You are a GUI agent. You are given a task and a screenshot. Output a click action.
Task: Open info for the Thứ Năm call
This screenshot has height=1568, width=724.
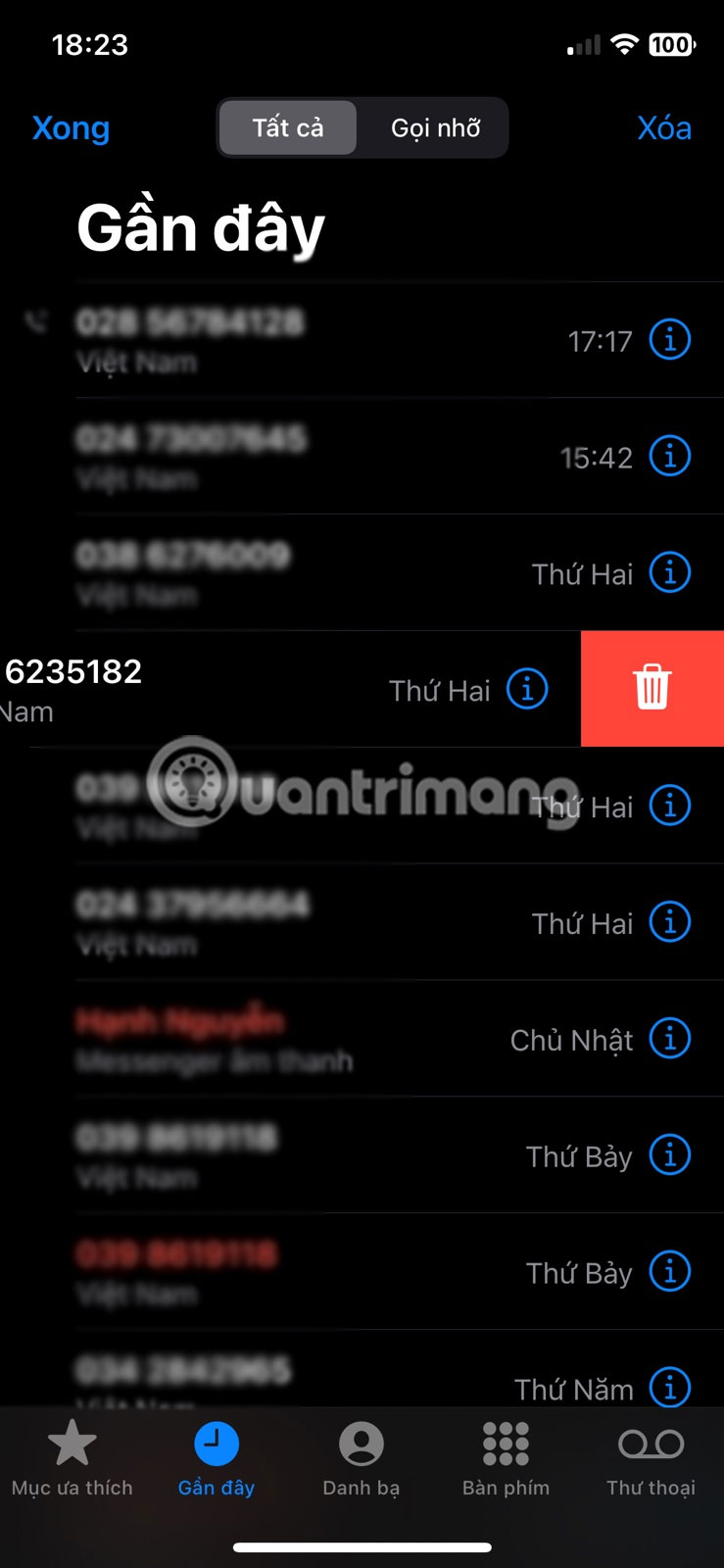point(670,1386)
